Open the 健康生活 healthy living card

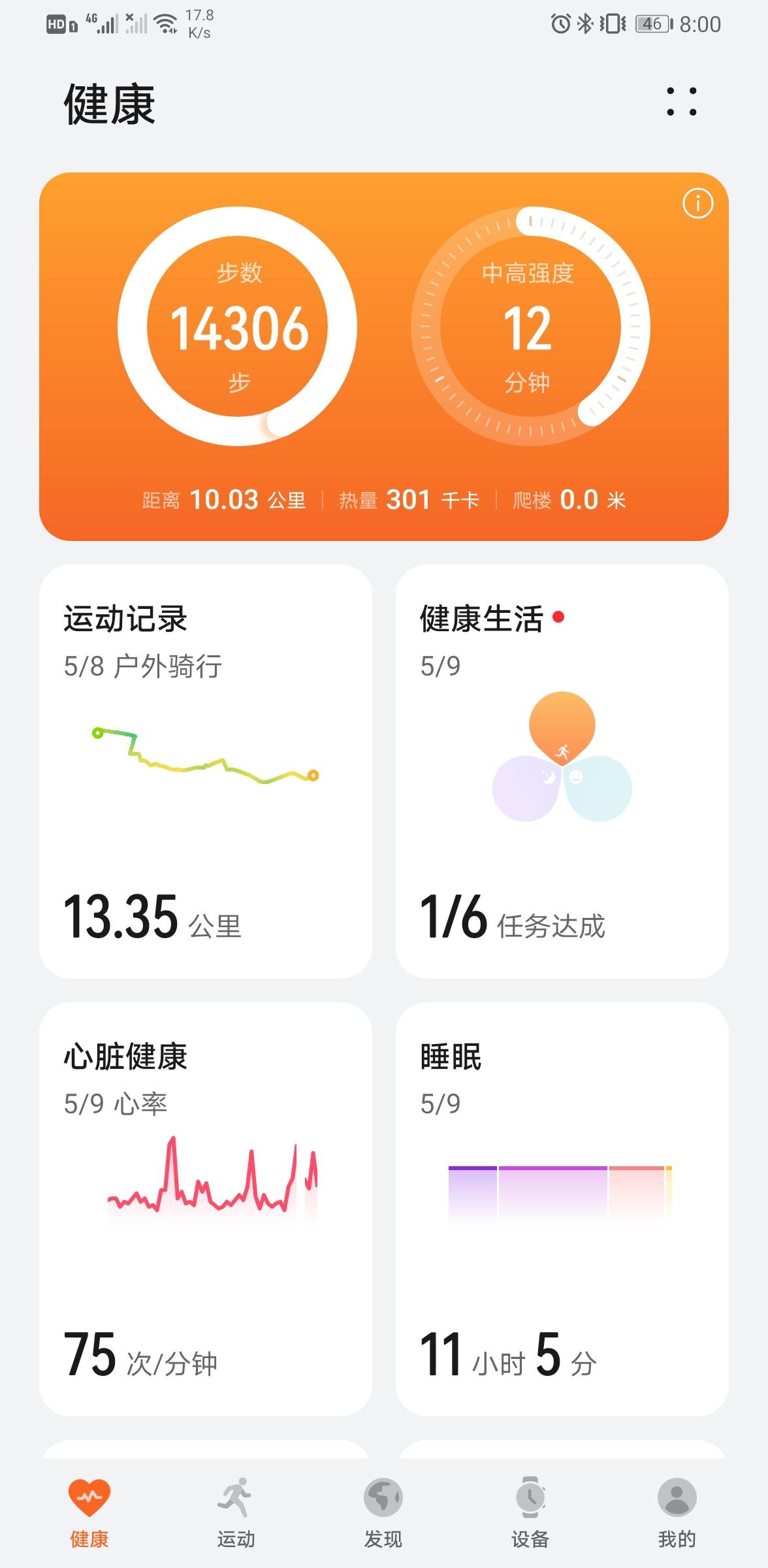click(562, 771)
